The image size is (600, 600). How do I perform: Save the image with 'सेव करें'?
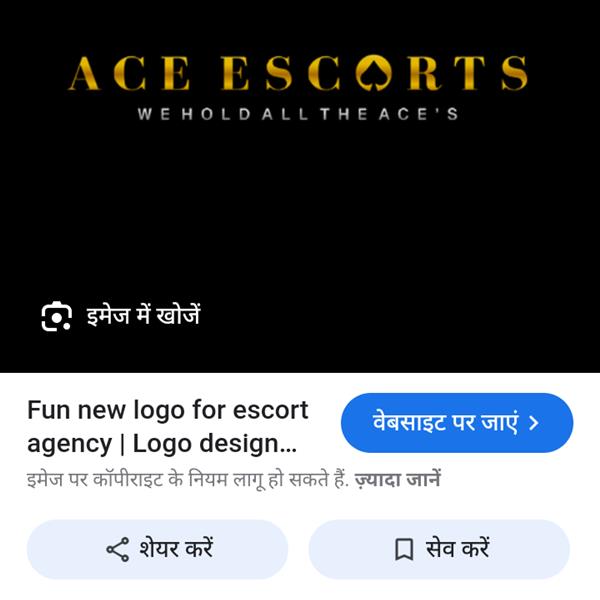point(439,549)
